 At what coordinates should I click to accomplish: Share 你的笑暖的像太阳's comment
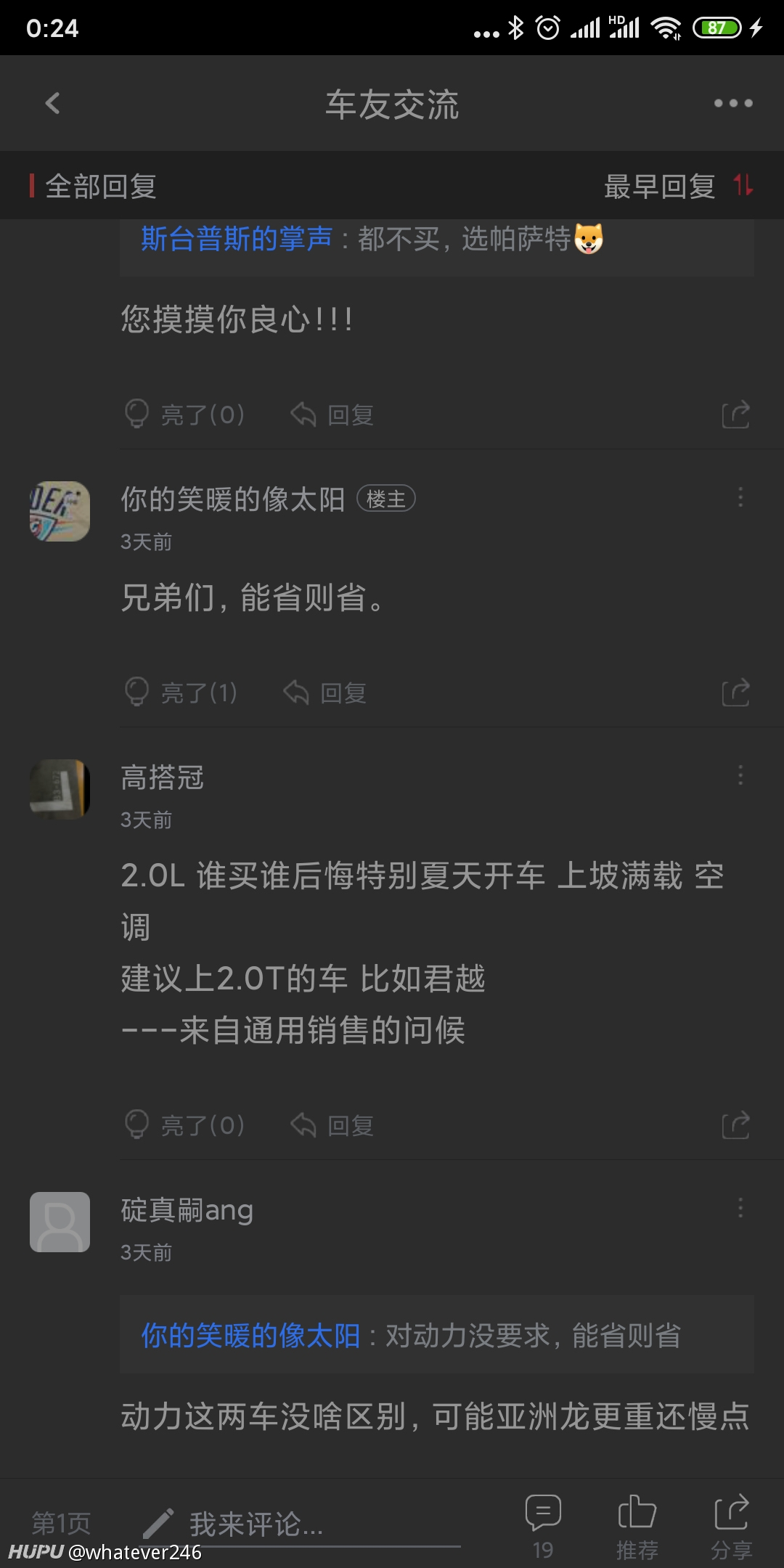point(735,692)
